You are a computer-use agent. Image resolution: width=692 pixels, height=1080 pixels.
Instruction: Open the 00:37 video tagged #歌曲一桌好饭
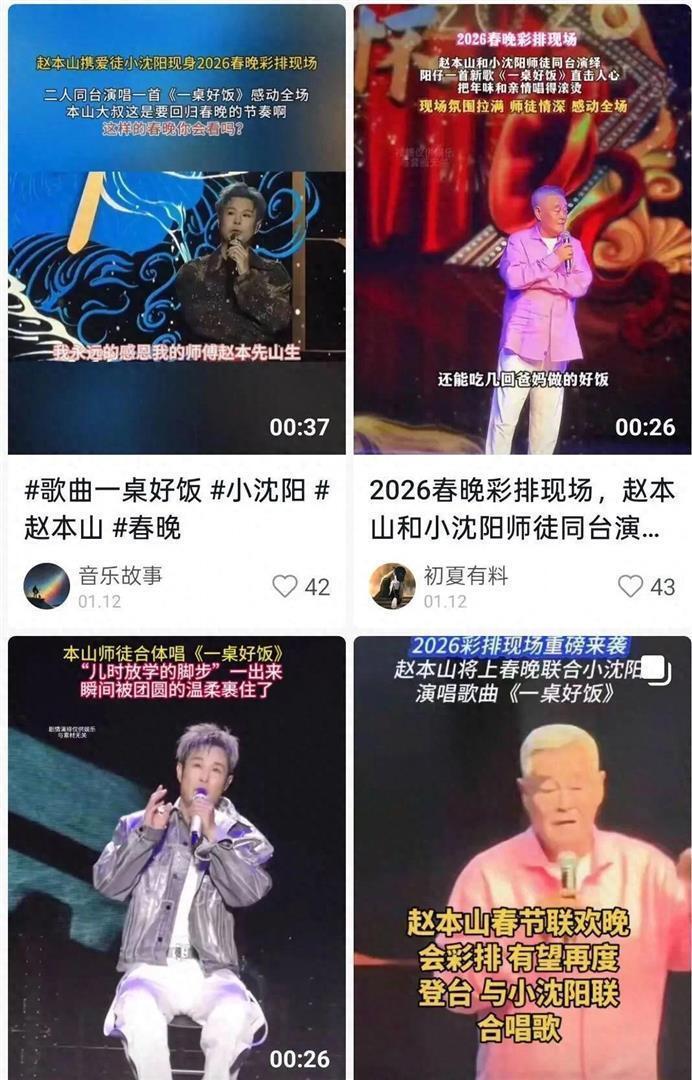(x=177, y=230)
